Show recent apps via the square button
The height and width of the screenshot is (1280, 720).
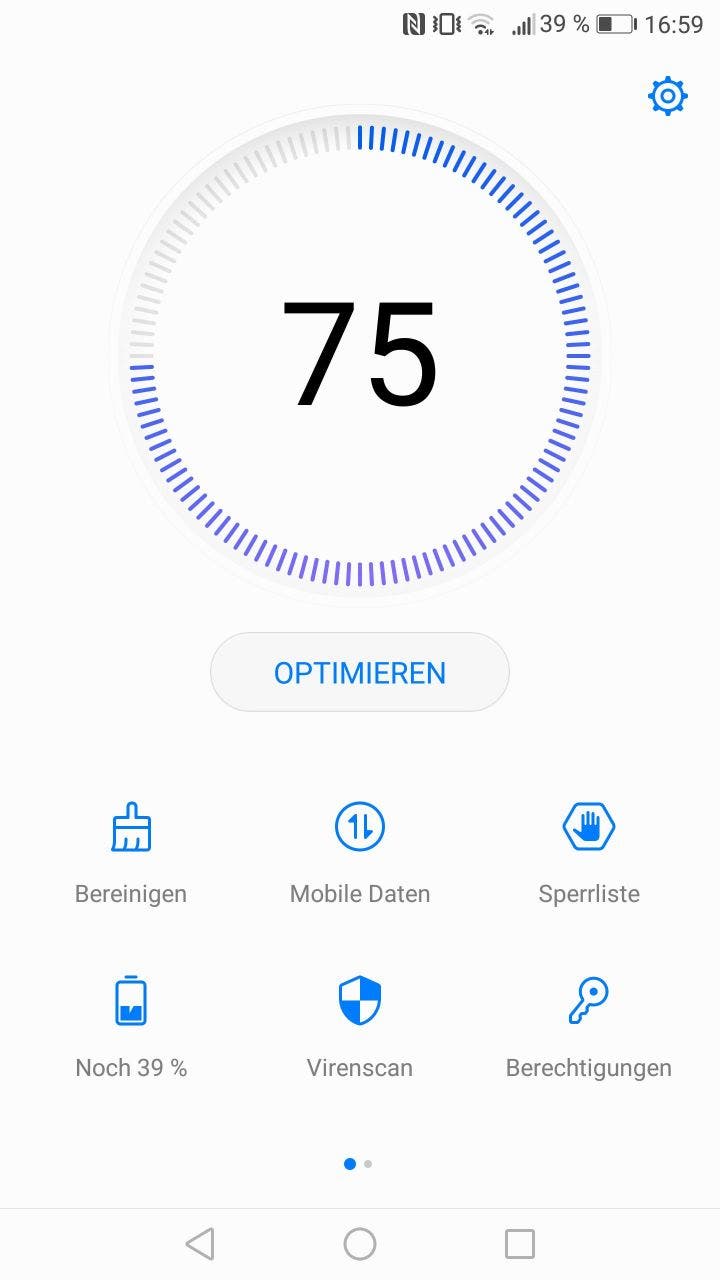click(520, 1244)
